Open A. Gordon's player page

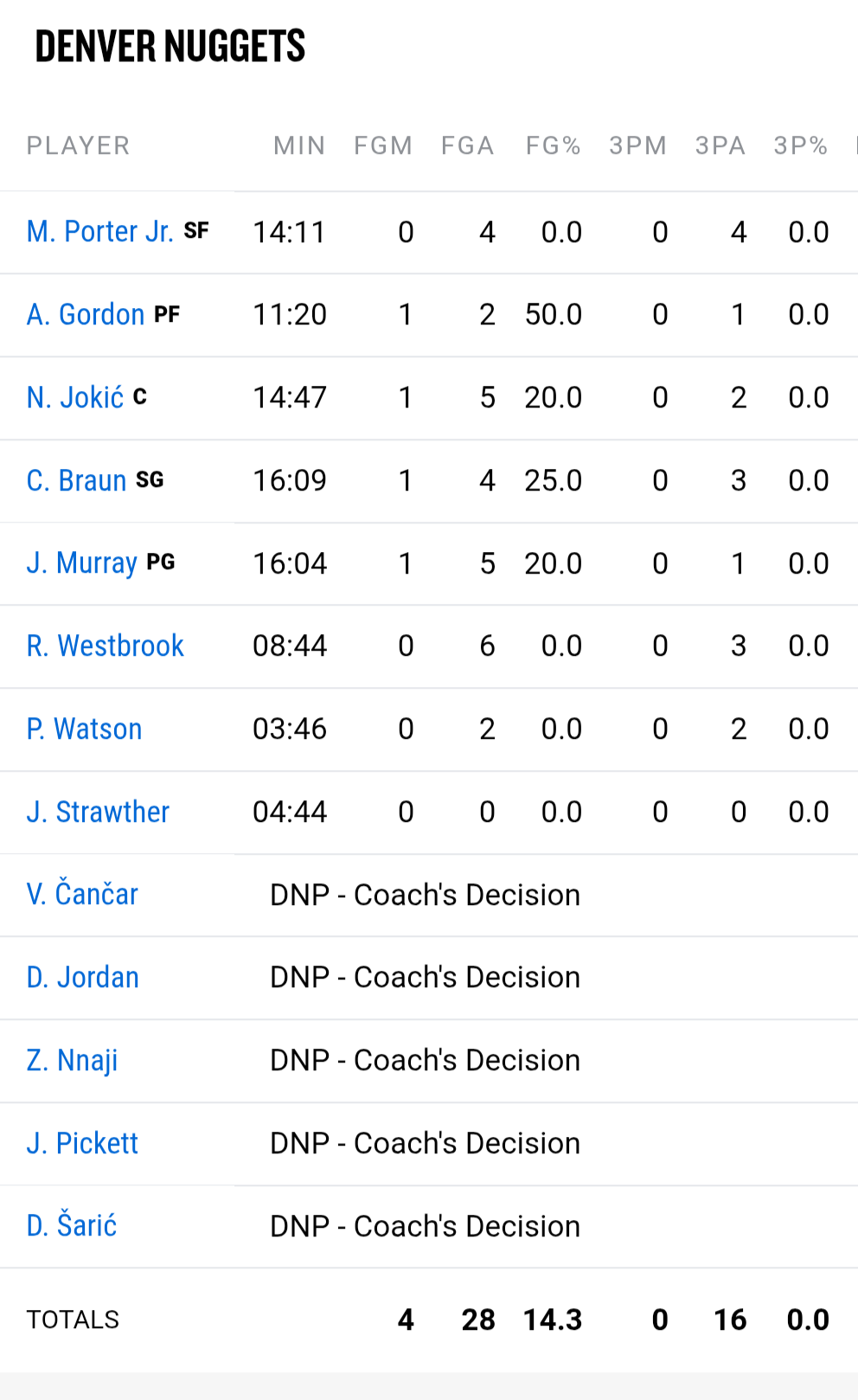tap(86, 315)
